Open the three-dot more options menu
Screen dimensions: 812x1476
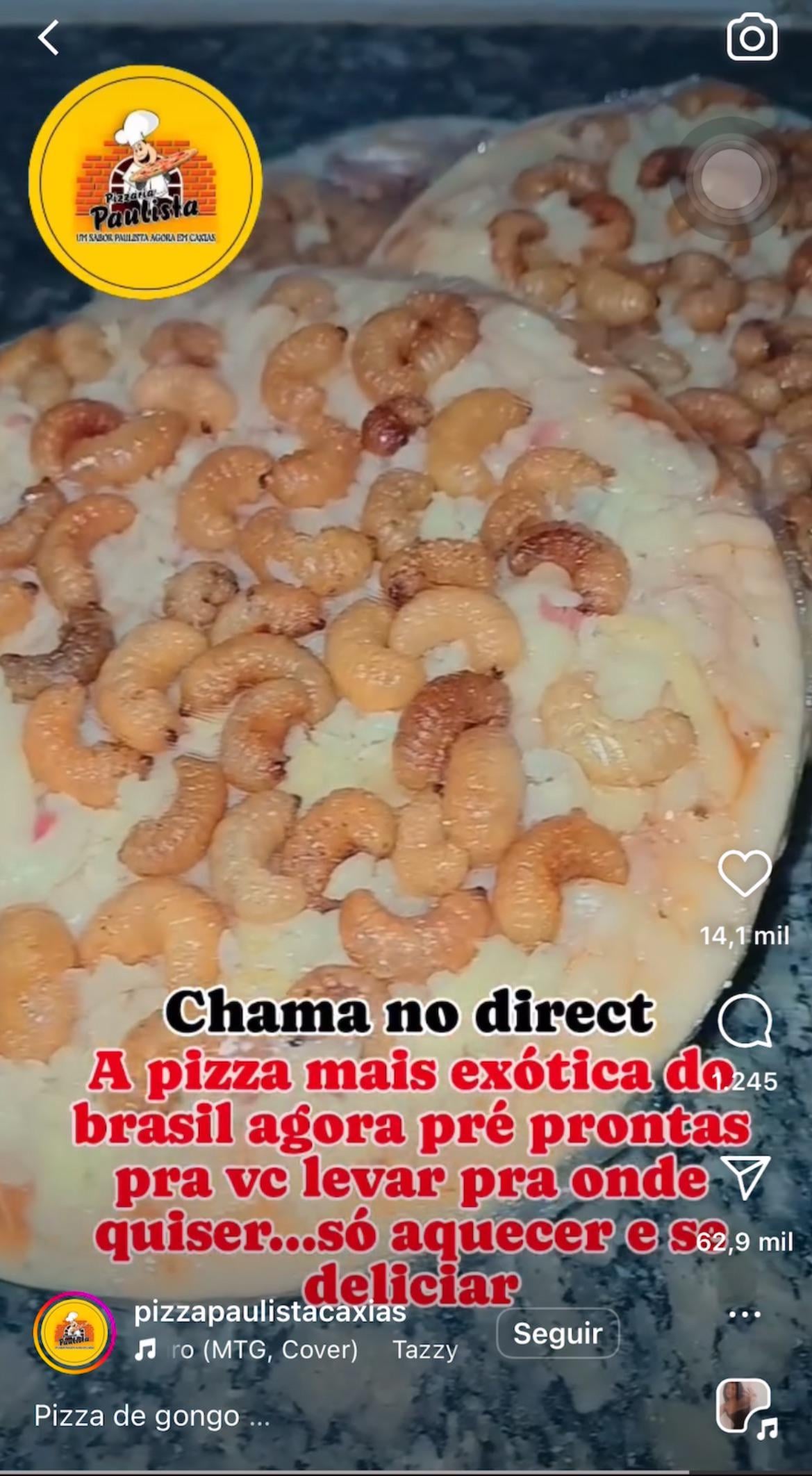(x=745, y=1315)
